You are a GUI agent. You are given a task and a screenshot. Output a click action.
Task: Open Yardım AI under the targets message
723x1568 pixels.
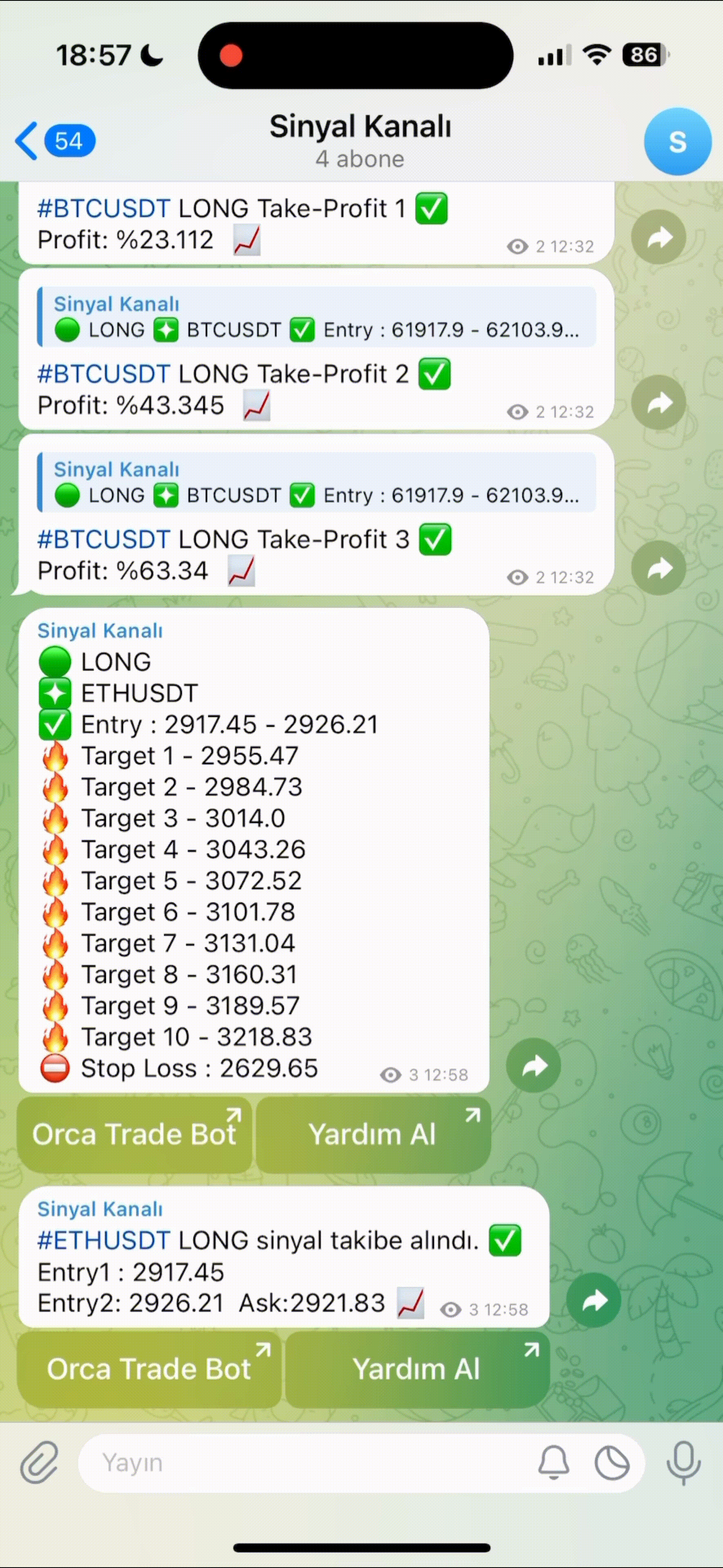[373, 1135]
